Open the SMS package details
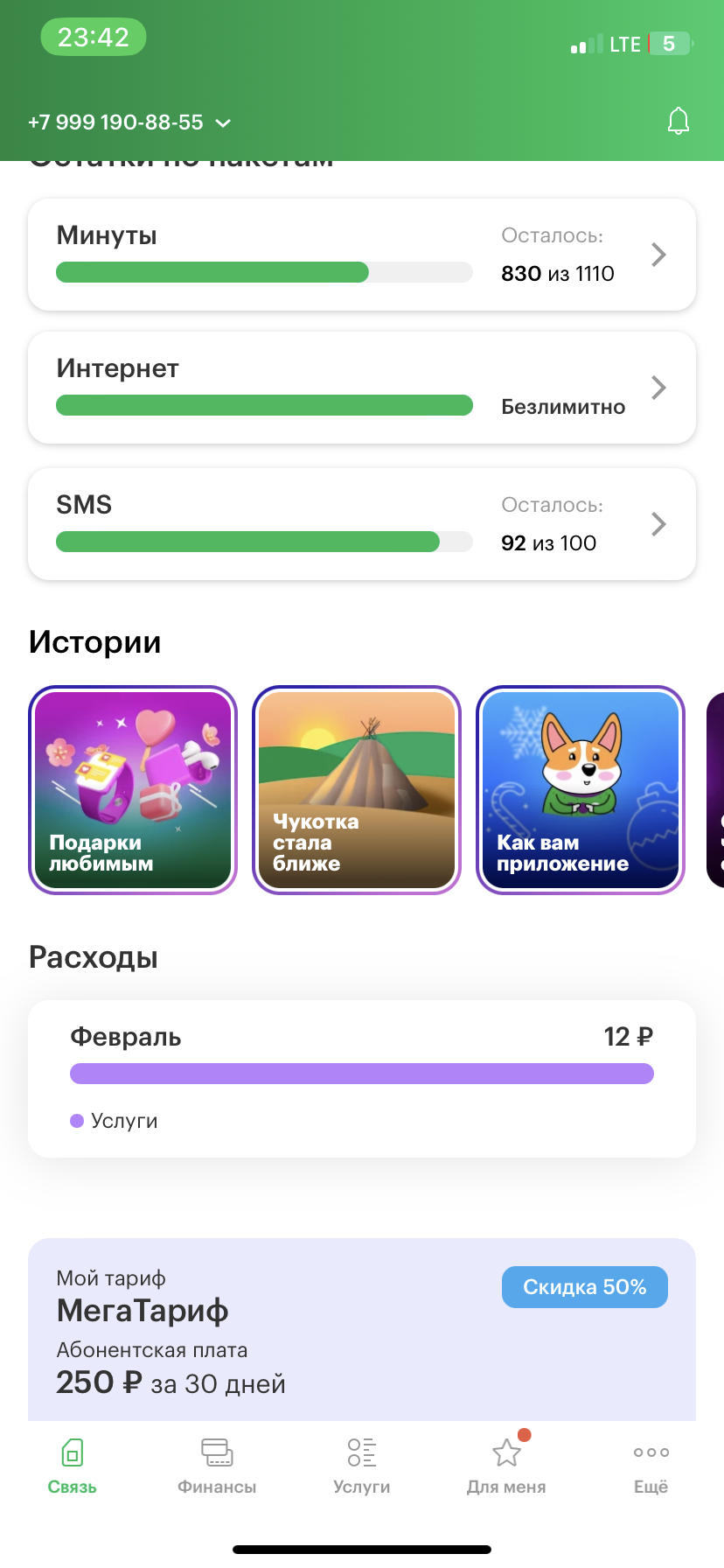Image resolution: width=724 pixels, height=1568 pixels. coord(362,524)
